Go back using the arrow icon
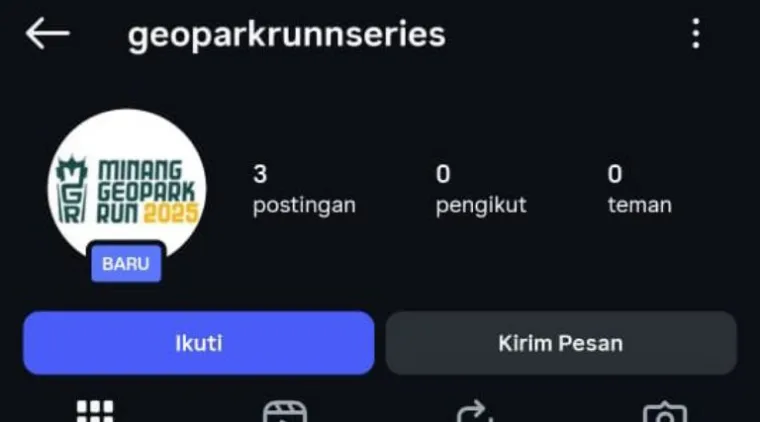Viewport: 760px width, 422px height. click(x=48, y=33)
